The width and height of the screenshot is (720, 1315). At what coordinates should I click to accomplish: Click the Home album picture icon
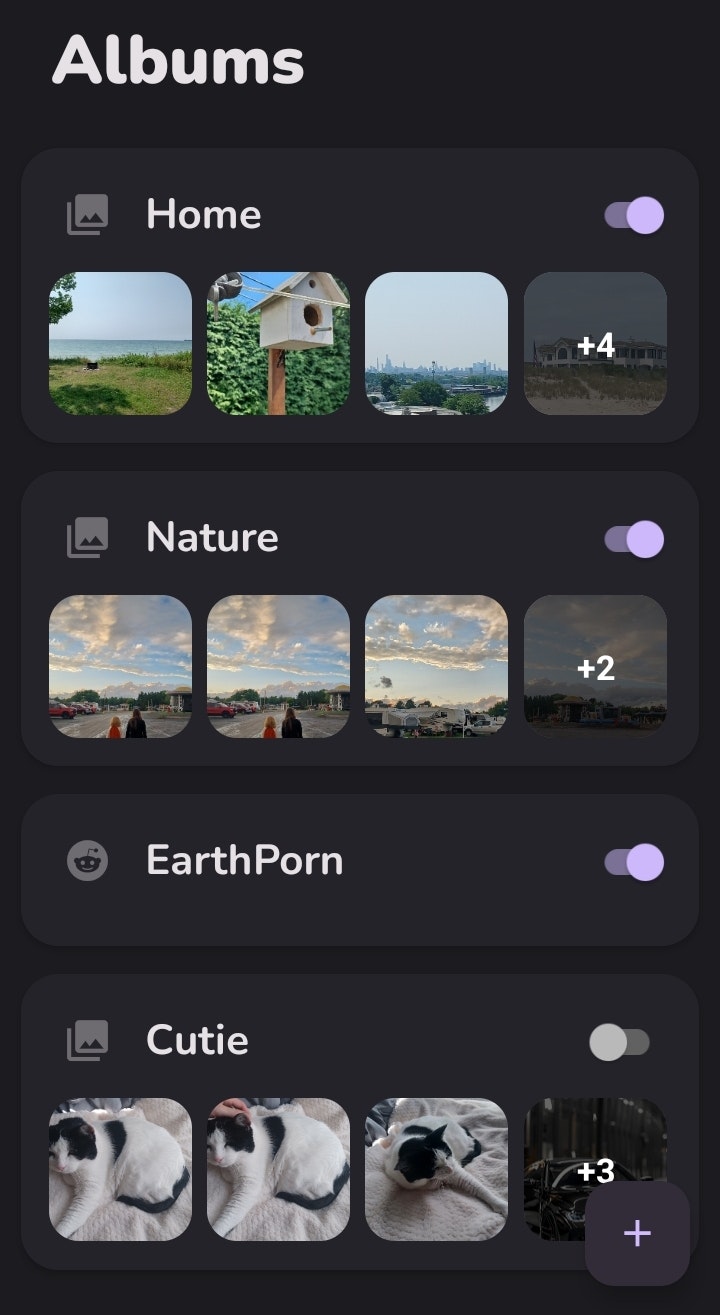[x=87, y=214]
